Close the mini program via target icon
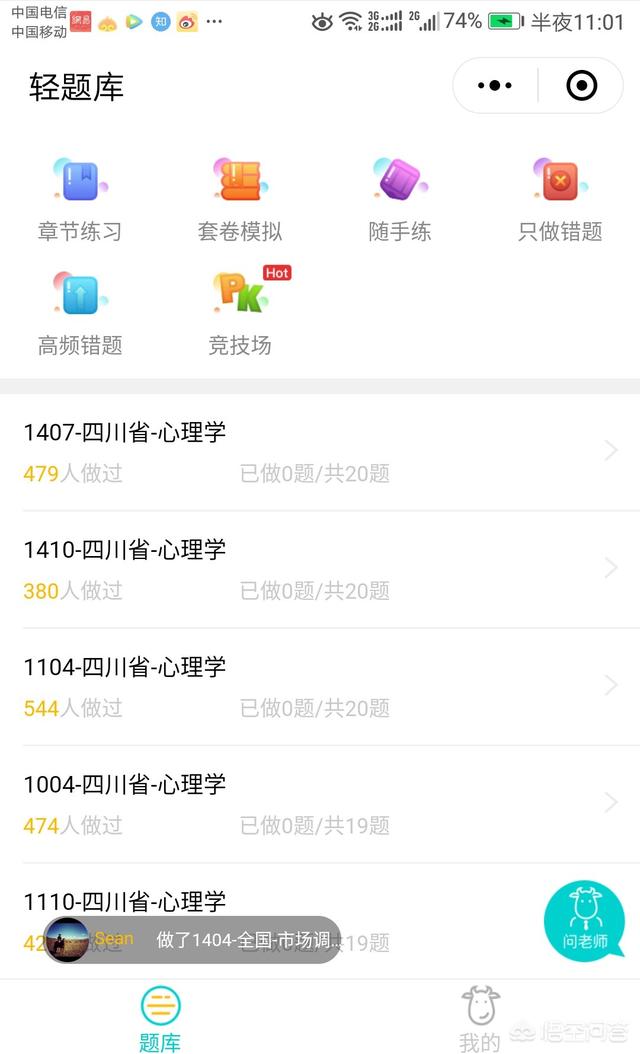The image size is (640, 1054). [x=581, y=86]
